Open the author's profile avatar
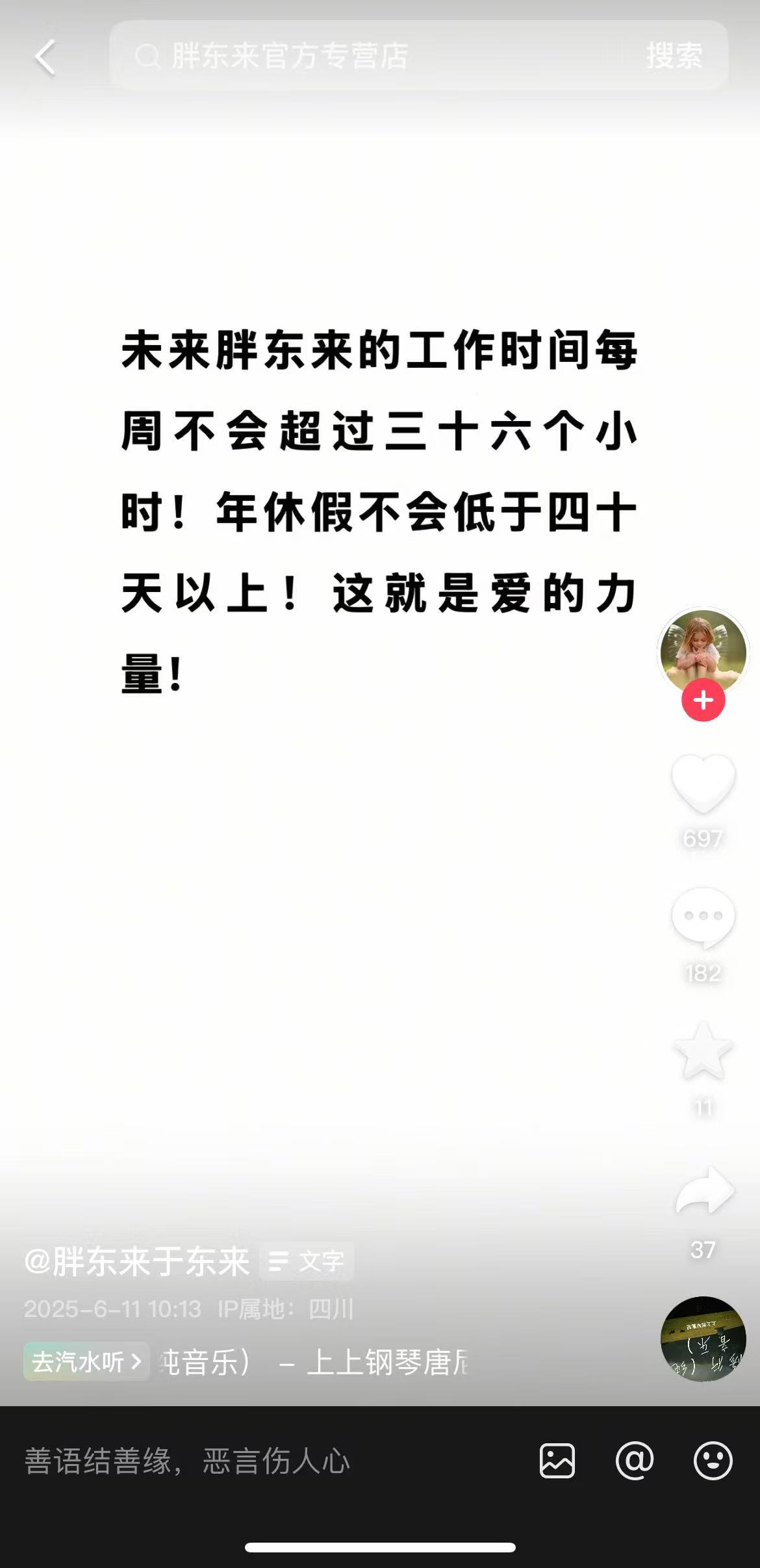760x1568 pixels. (x=703, y=650)
